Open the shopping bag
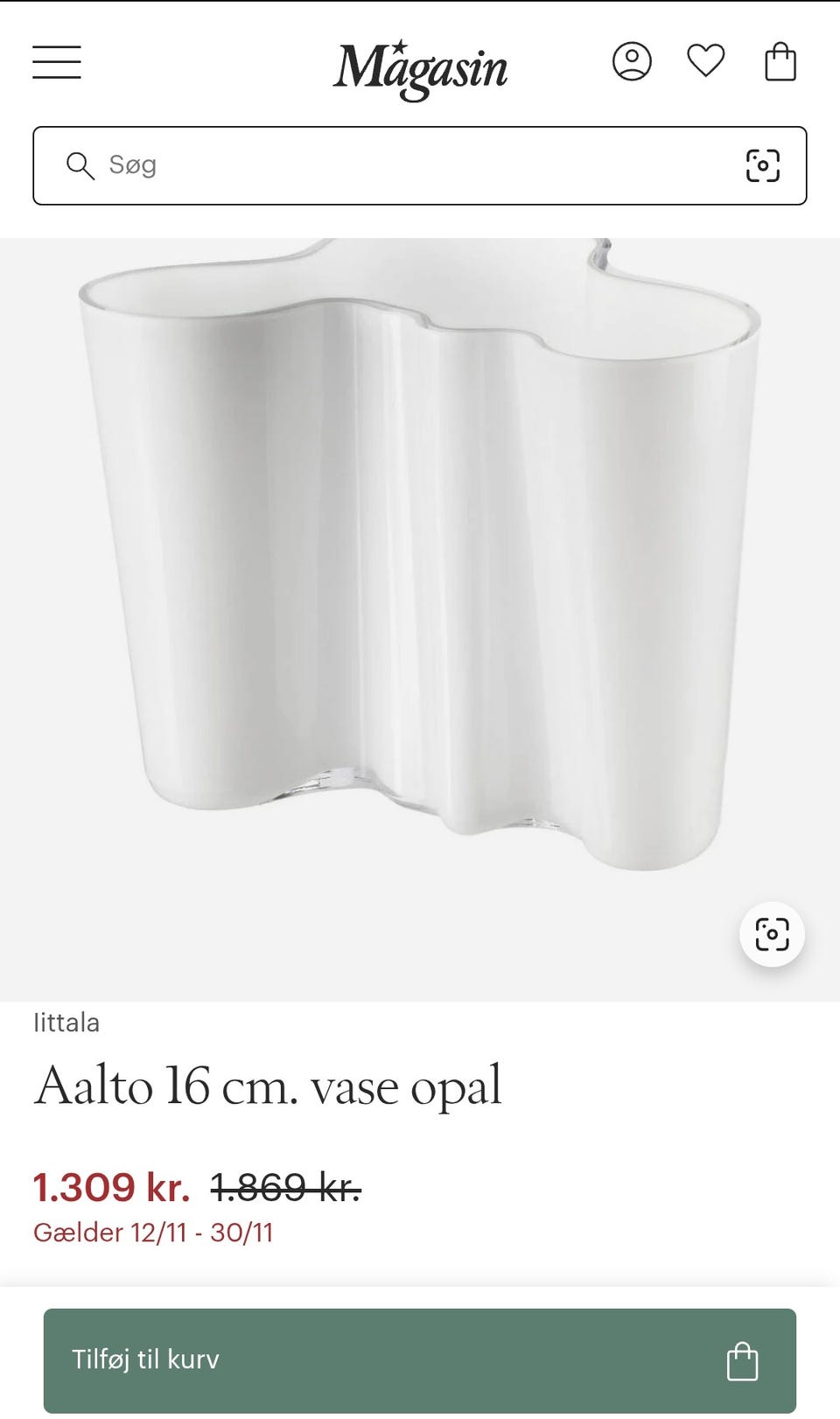This screenshot has width=840, height=1419. point(780,62)
